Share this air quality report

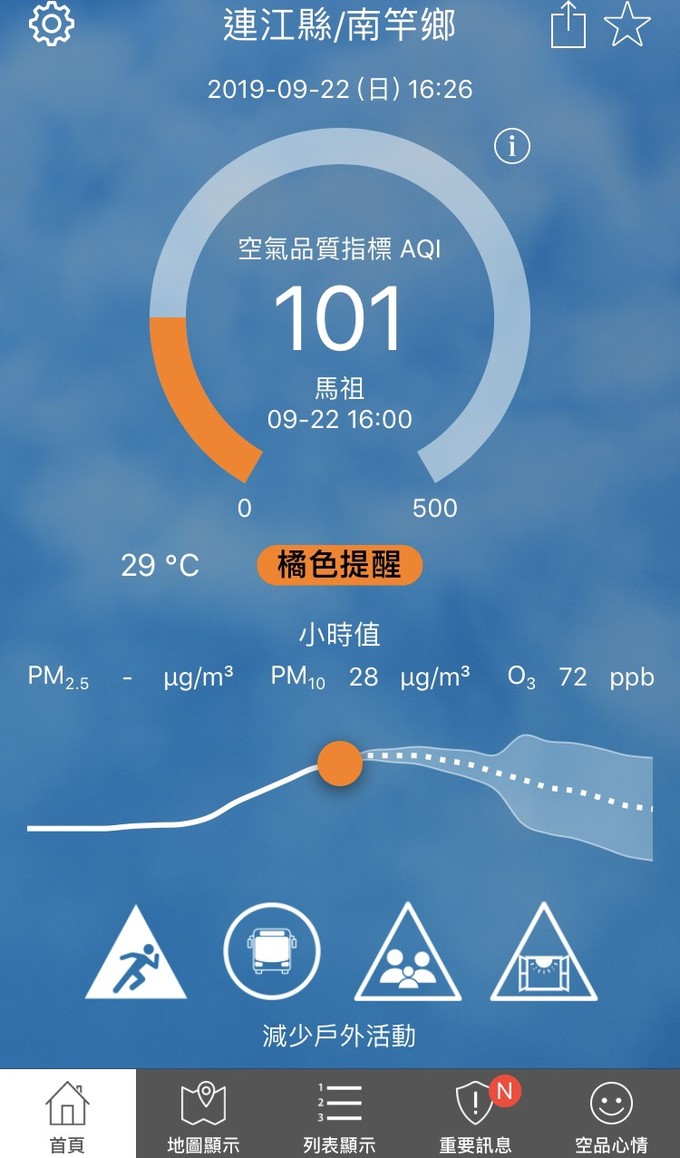click(568, 27)
